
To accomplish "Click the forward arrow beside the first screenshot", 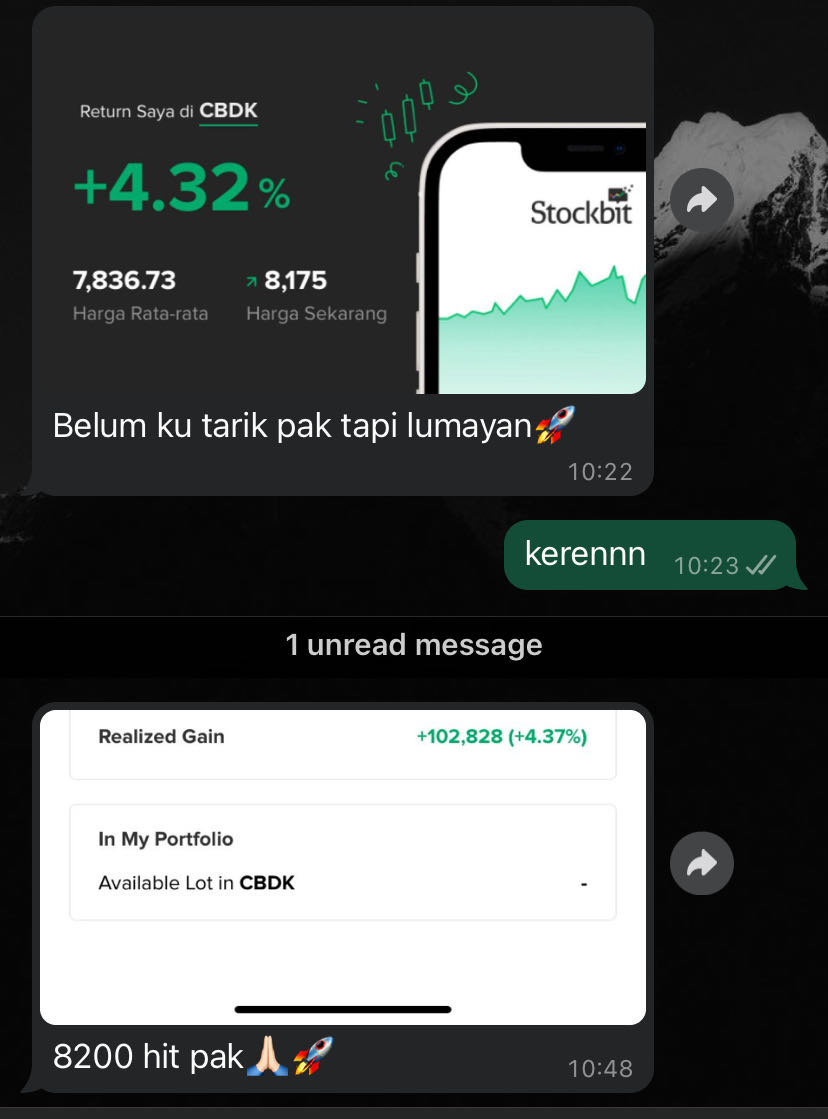I will pos(702,200).
